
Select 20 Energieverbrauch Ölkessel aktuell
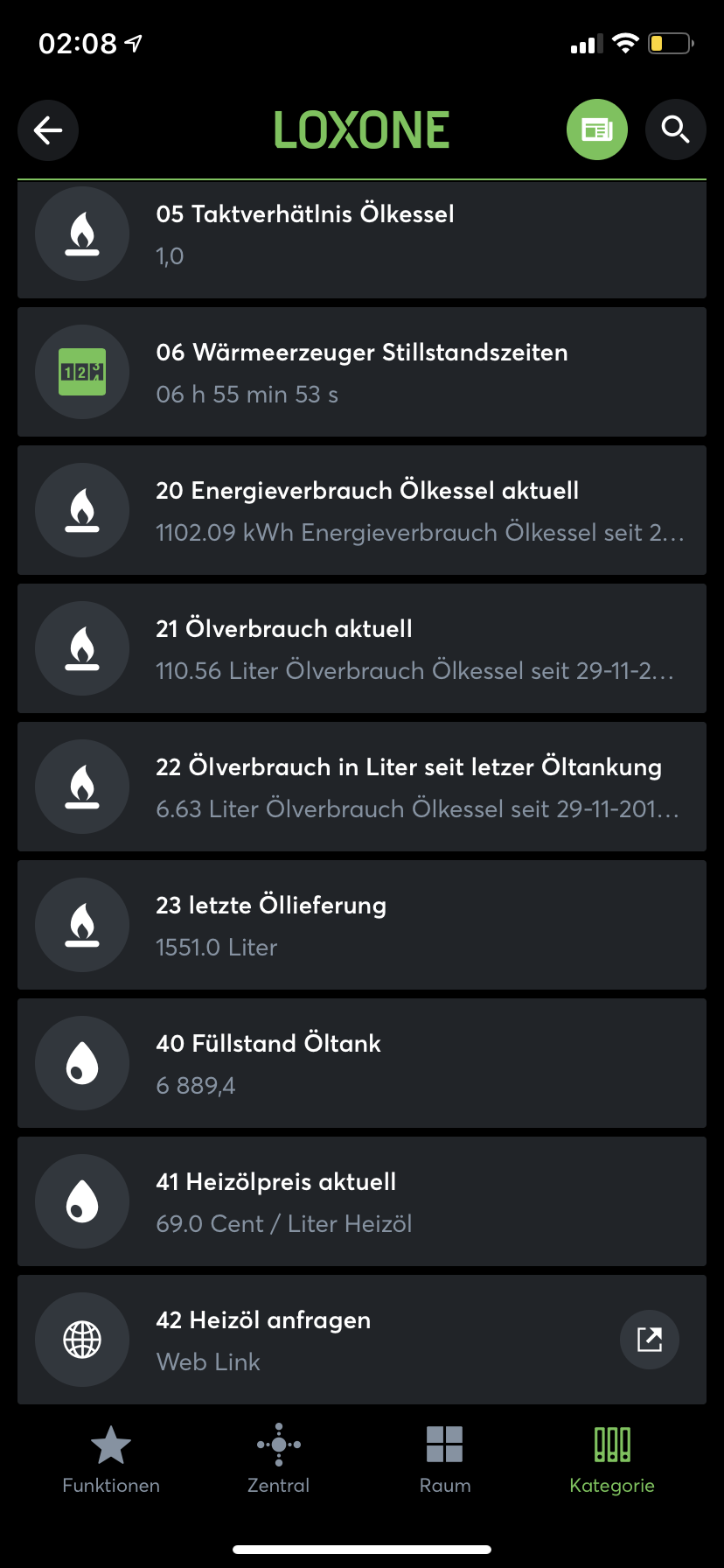pyautogui.click(x=362, y=511)
